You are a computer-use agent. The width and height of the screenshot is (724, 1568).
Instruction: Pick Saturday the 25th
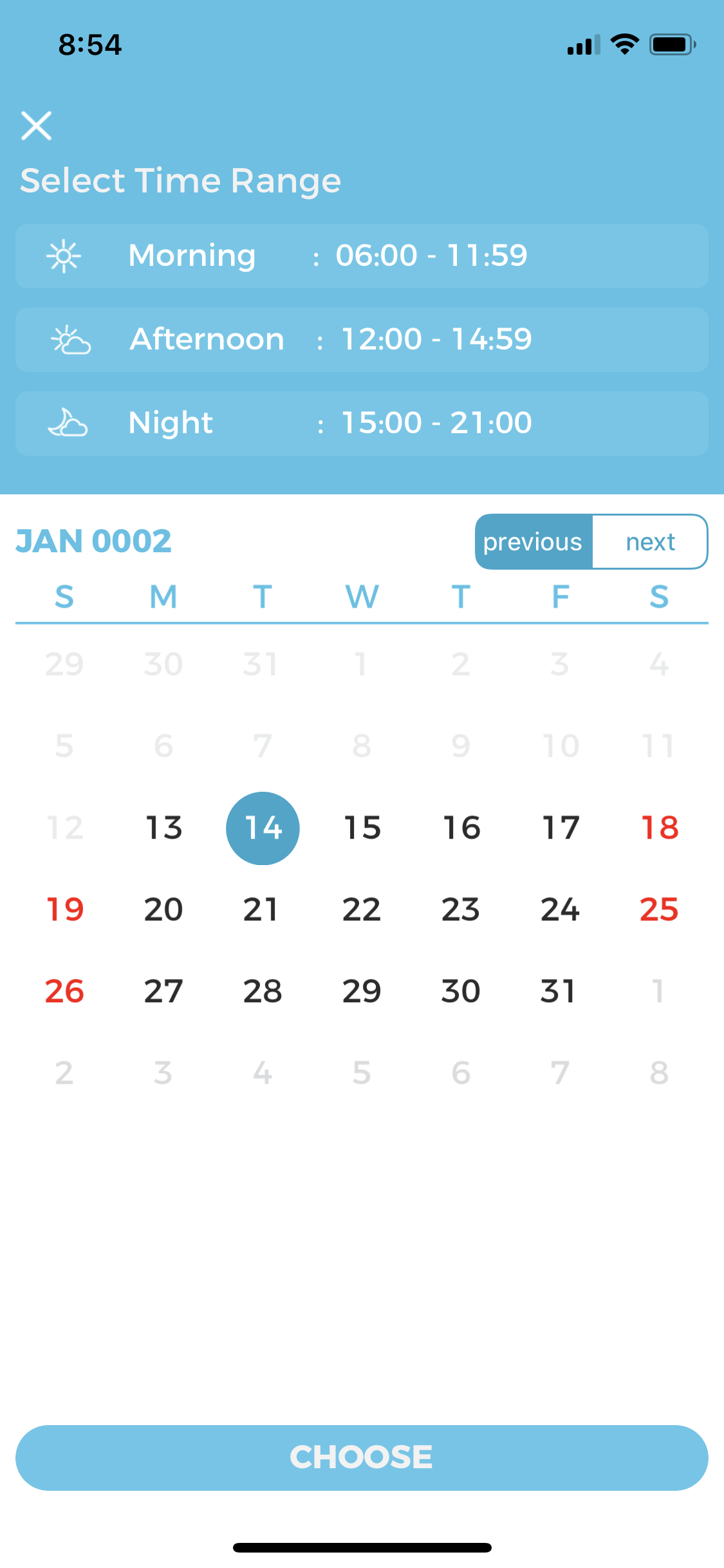pyautogui.click(x=660, y=910)
